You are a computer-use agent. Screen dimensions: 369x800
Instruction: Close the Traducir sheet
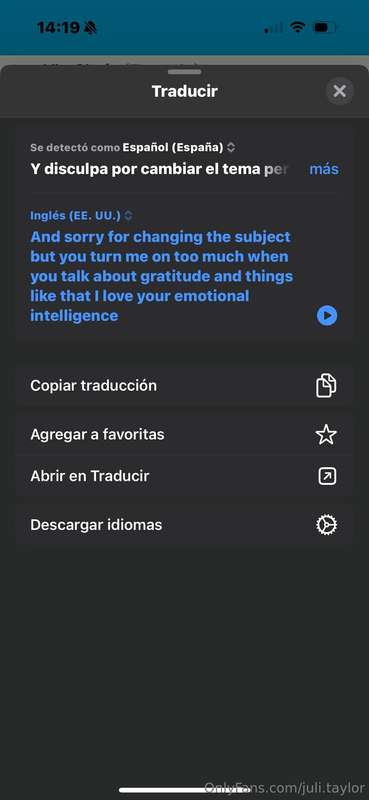coord(339,91)
